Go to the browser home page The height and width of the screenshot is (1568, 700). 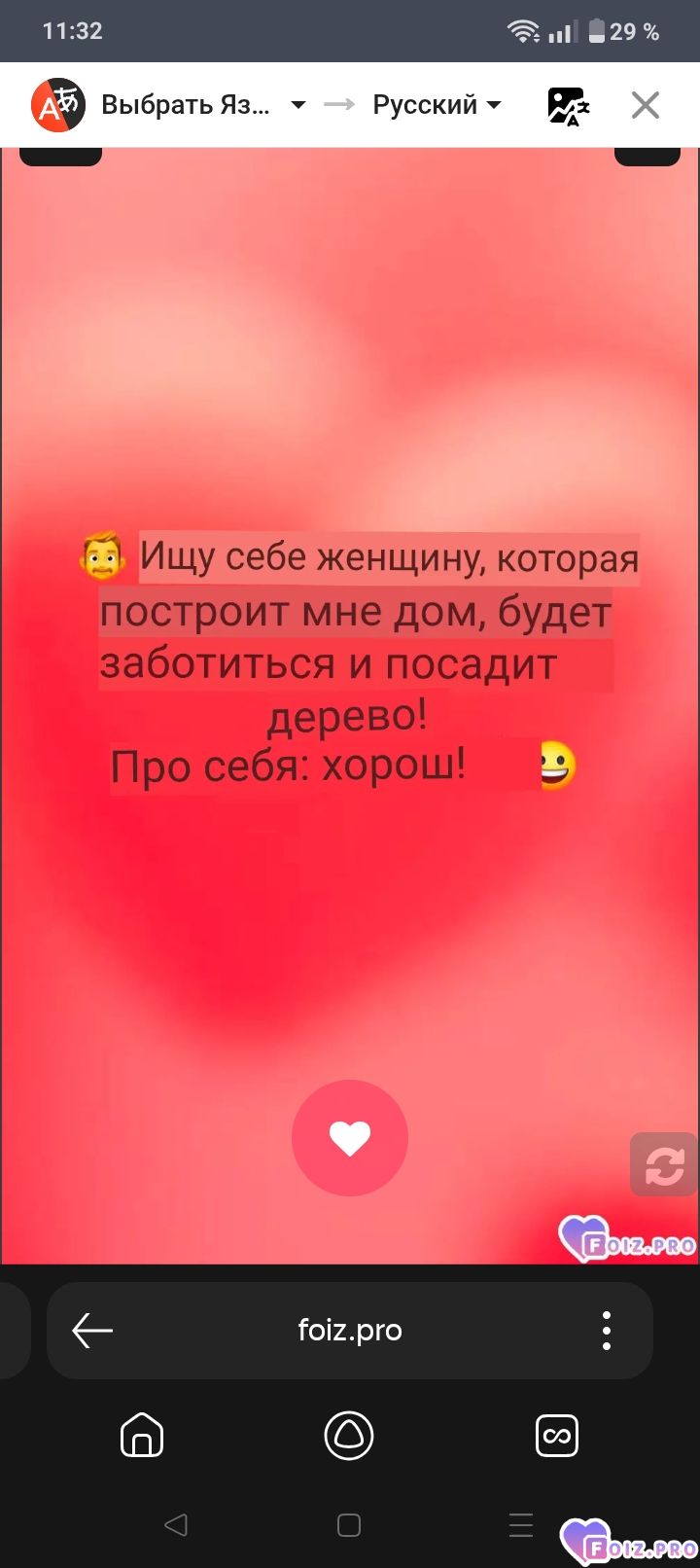pos(142,1436)
